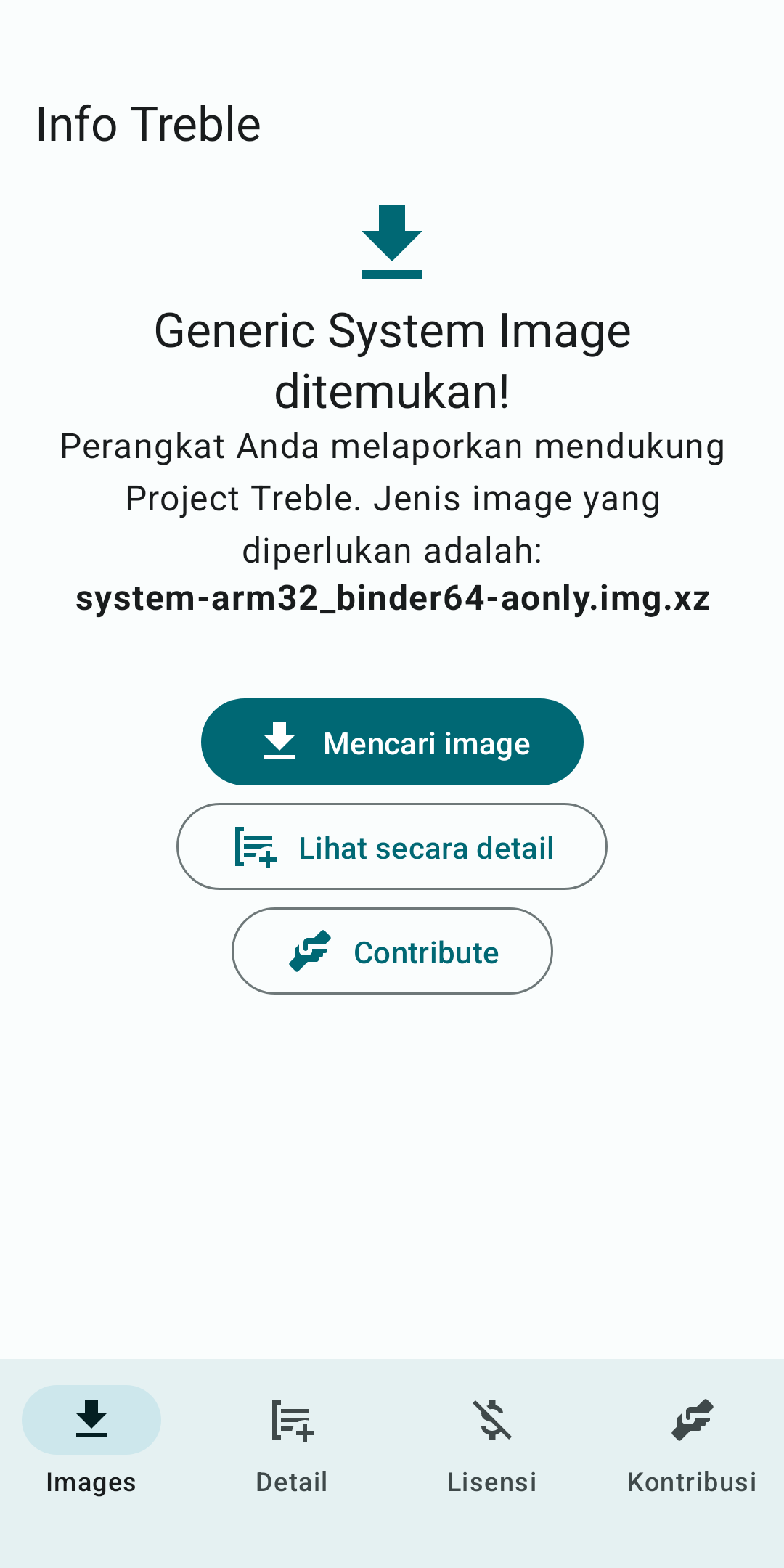Tap the Mencari image button

point(392,742)
